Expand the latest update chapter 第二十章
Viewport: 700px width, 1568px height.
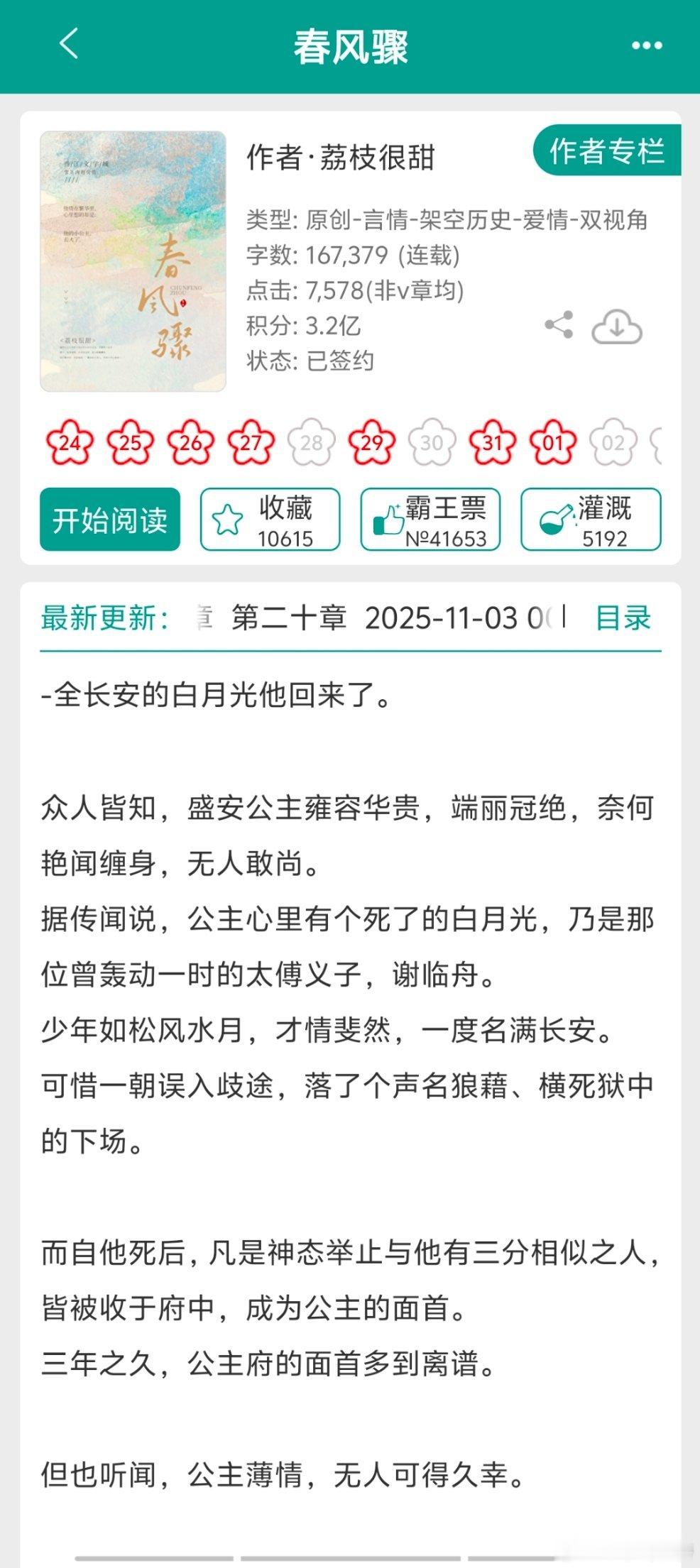coord(287,618)
